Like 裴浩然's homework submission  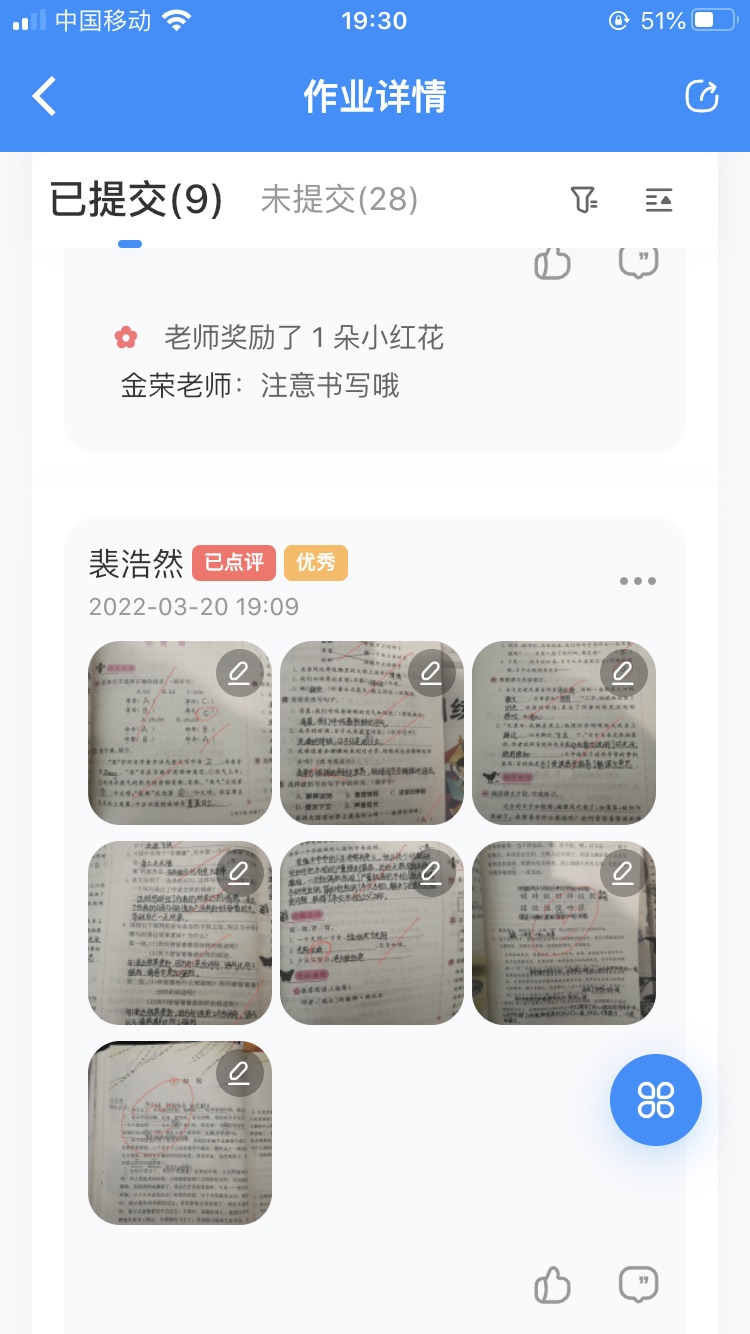point(552,1285)
